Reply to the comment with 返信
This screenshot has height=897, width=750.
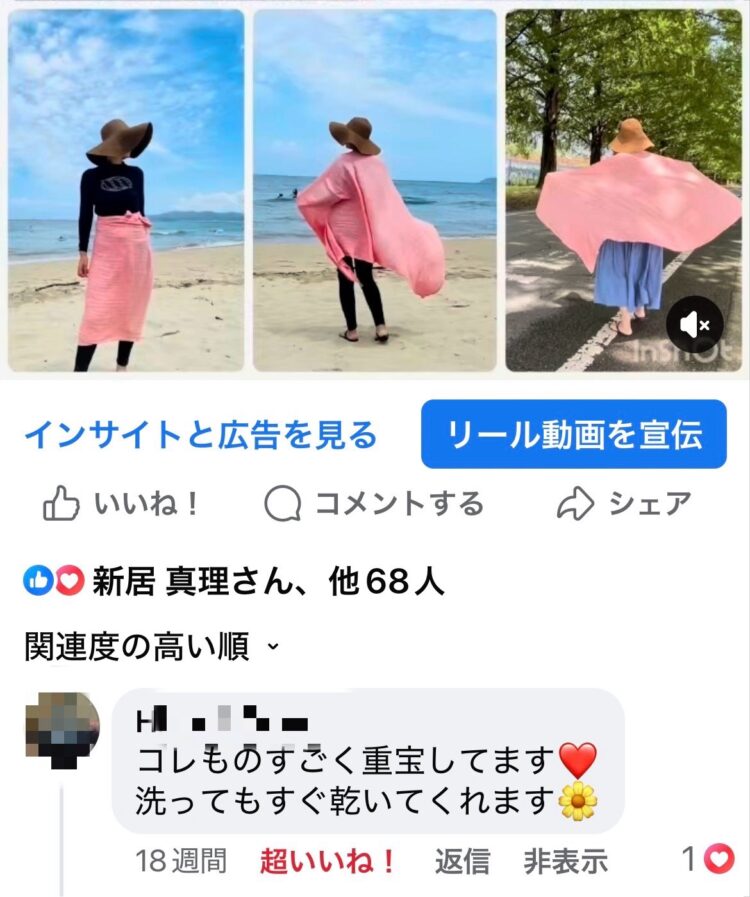tap(462, 860)
